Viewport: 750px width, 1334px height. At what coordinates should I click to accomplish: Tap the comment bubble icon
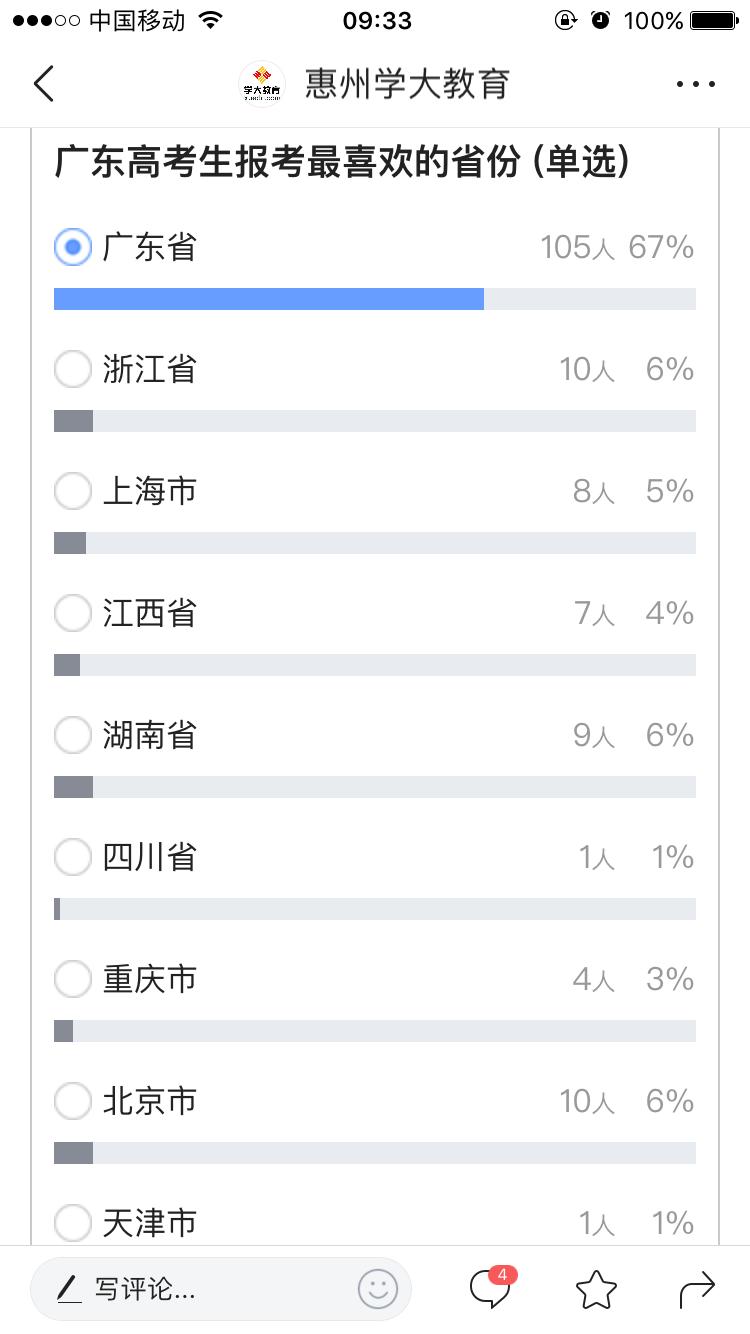(x=491, y=1290)
